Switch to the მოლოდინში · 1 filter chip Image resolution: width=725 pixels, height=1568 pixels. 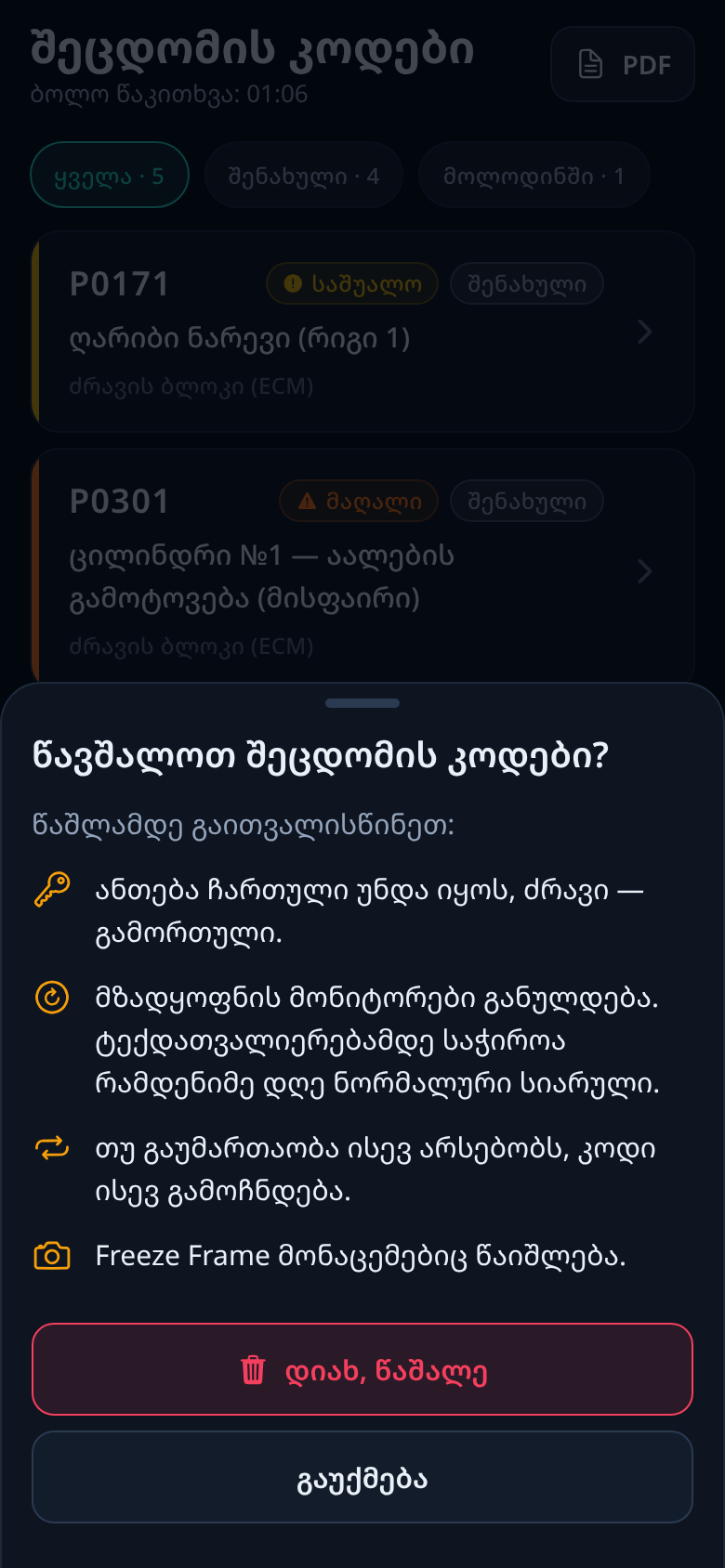(x=534, y=175)
